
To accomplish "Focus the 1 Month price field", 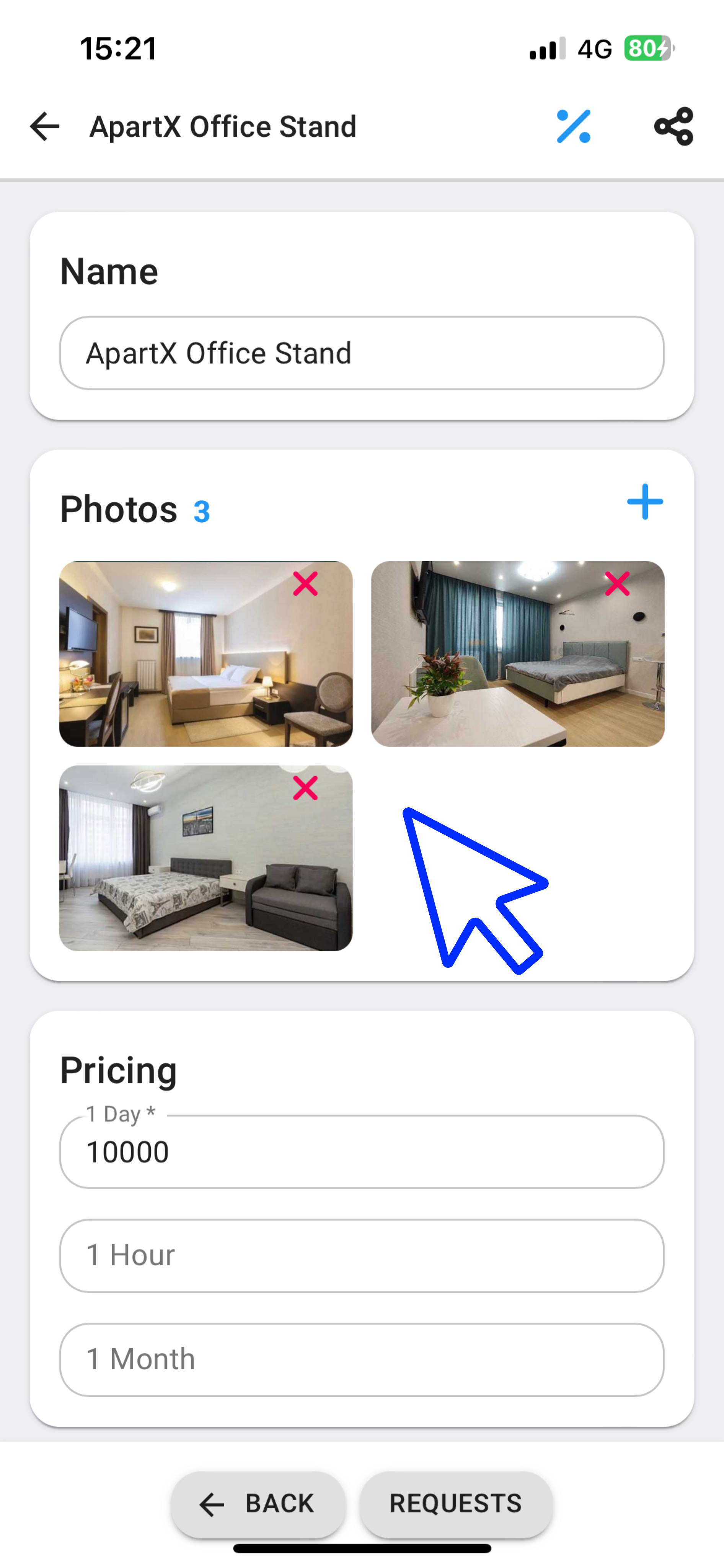I will (361, 1359).
